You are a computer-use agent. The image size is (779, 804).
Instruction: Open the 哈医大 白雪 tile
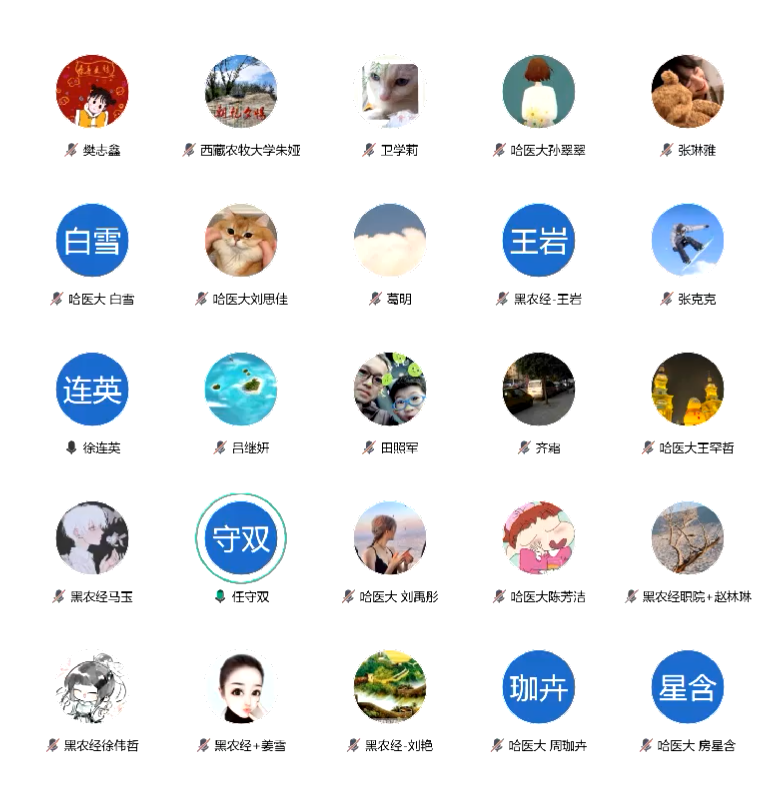coord(92,241)
